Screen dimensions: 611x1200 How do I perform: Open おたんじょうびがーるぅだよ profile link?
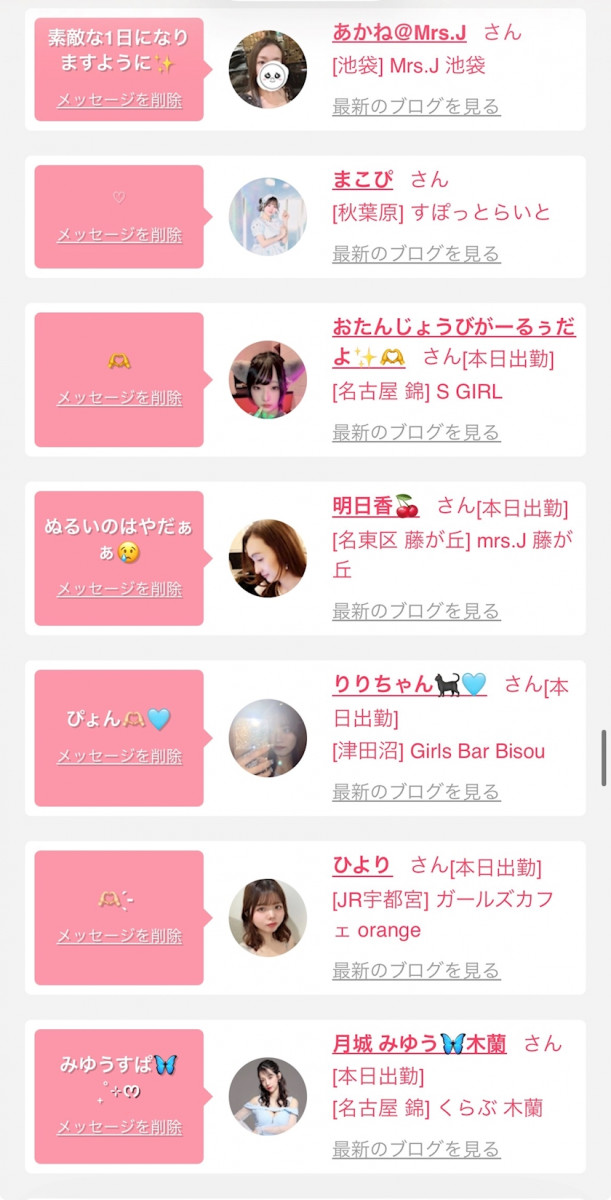[x=453, y=328]
